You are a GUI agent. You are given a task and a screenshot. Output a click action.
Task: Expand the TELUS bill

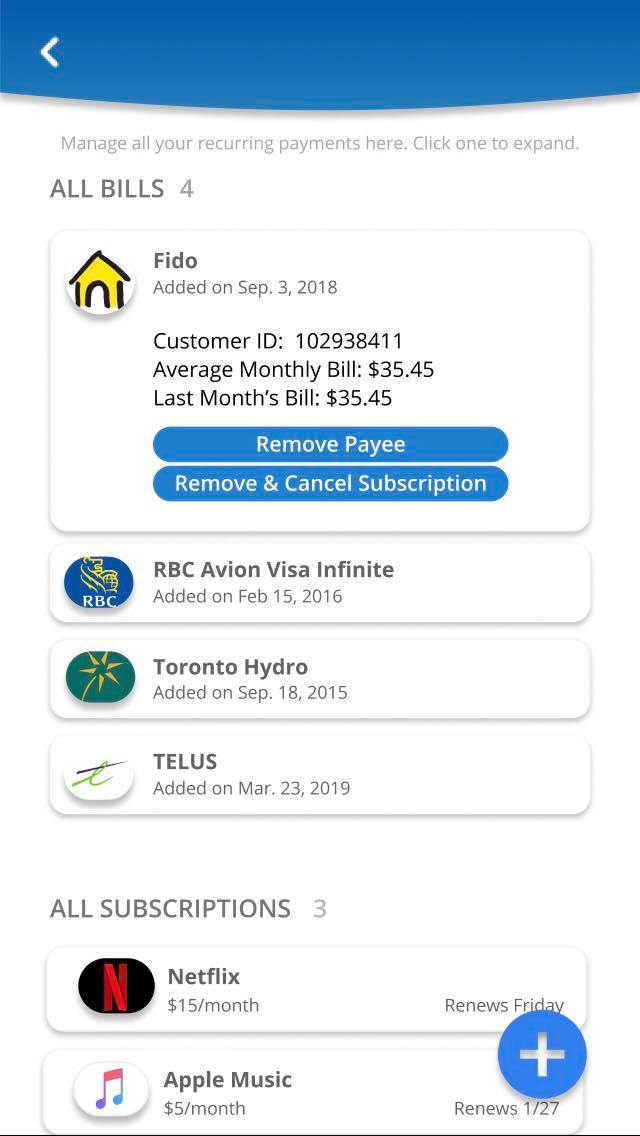click(320, 774)
